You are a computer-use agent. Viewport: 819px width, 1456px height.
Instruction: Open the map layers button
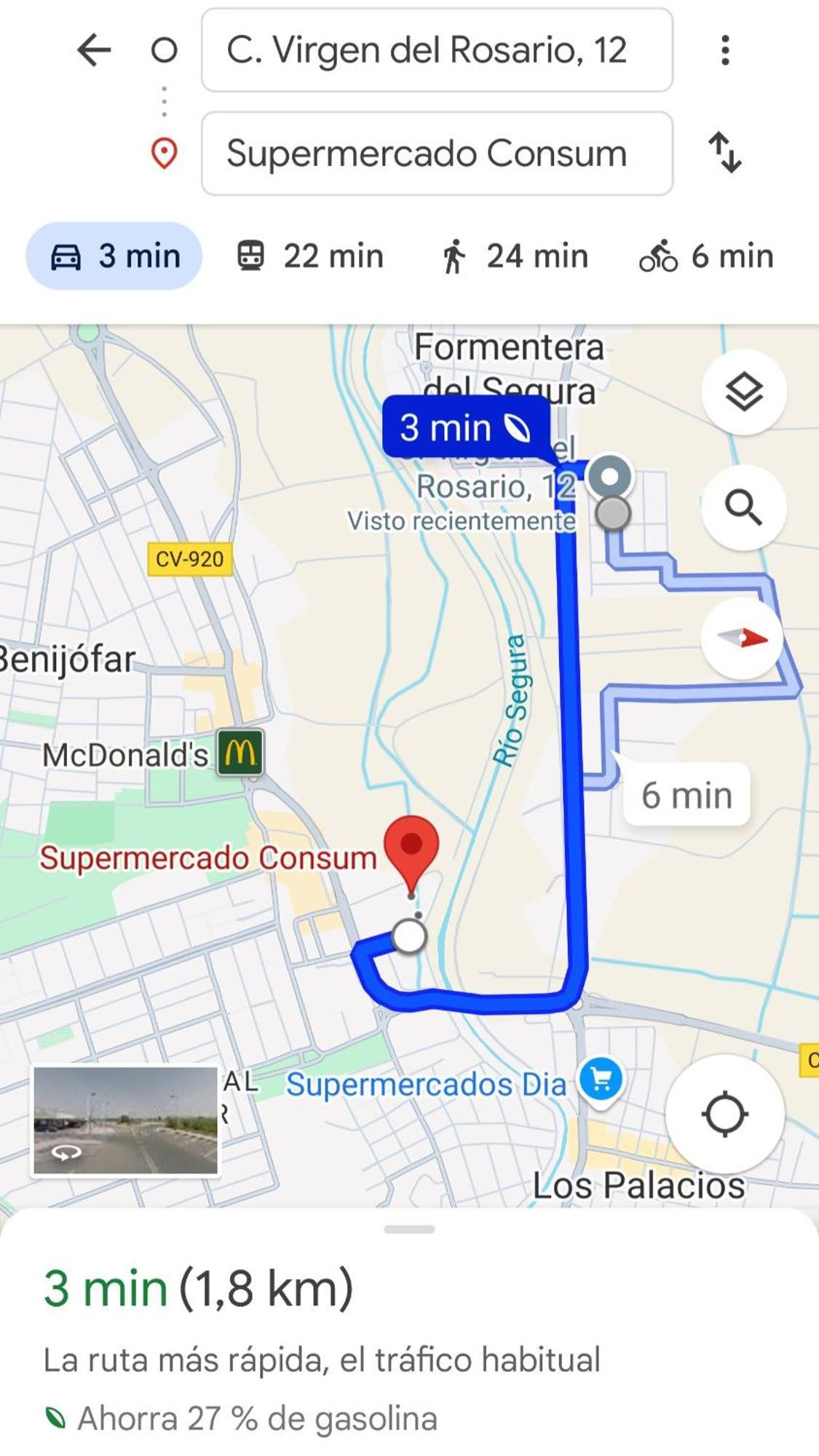(743, 392)
